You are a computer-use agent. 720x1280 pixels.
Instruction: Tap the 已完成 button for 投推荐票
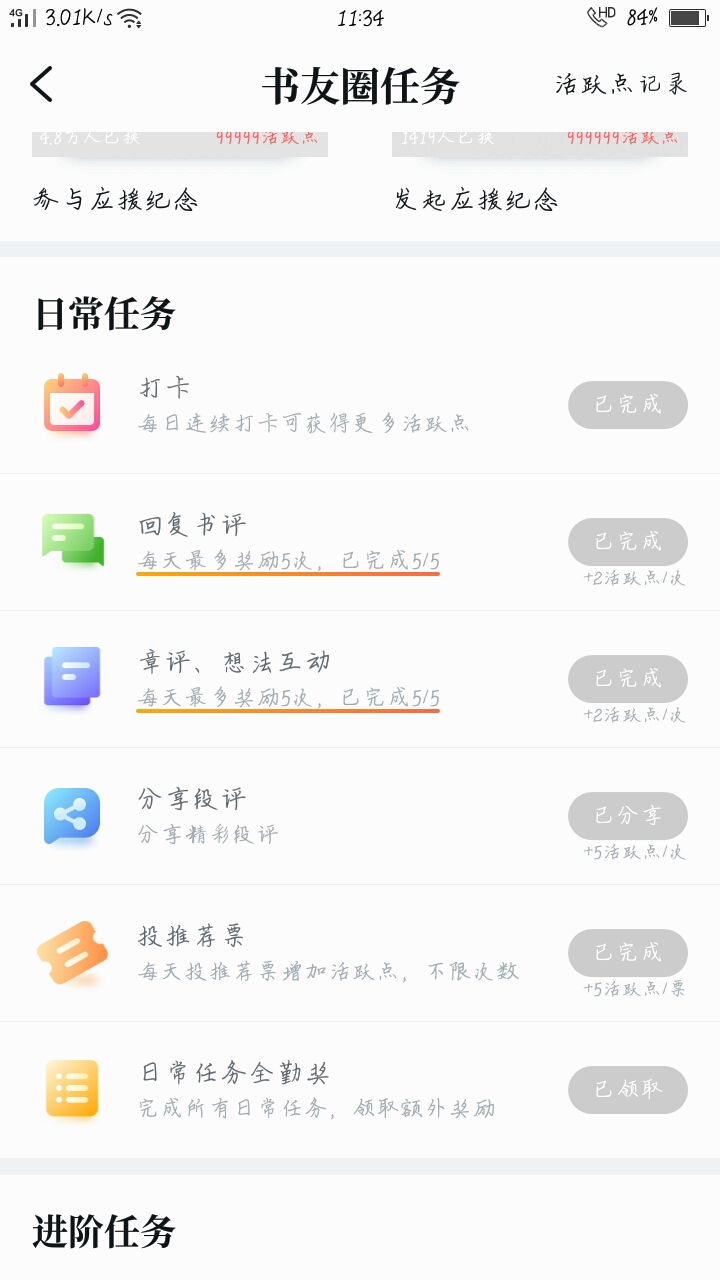pyautogui.click(x=628, y=953)
